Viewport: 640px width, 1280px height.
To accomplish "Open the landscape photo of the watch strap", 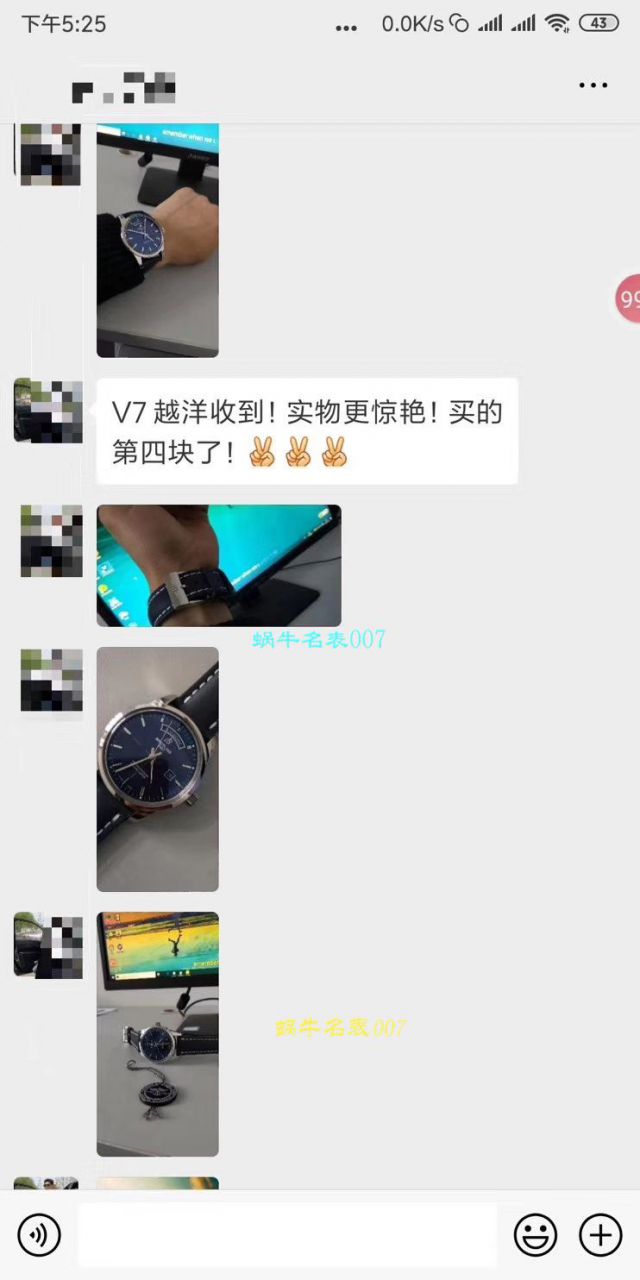I will (218, 565).
